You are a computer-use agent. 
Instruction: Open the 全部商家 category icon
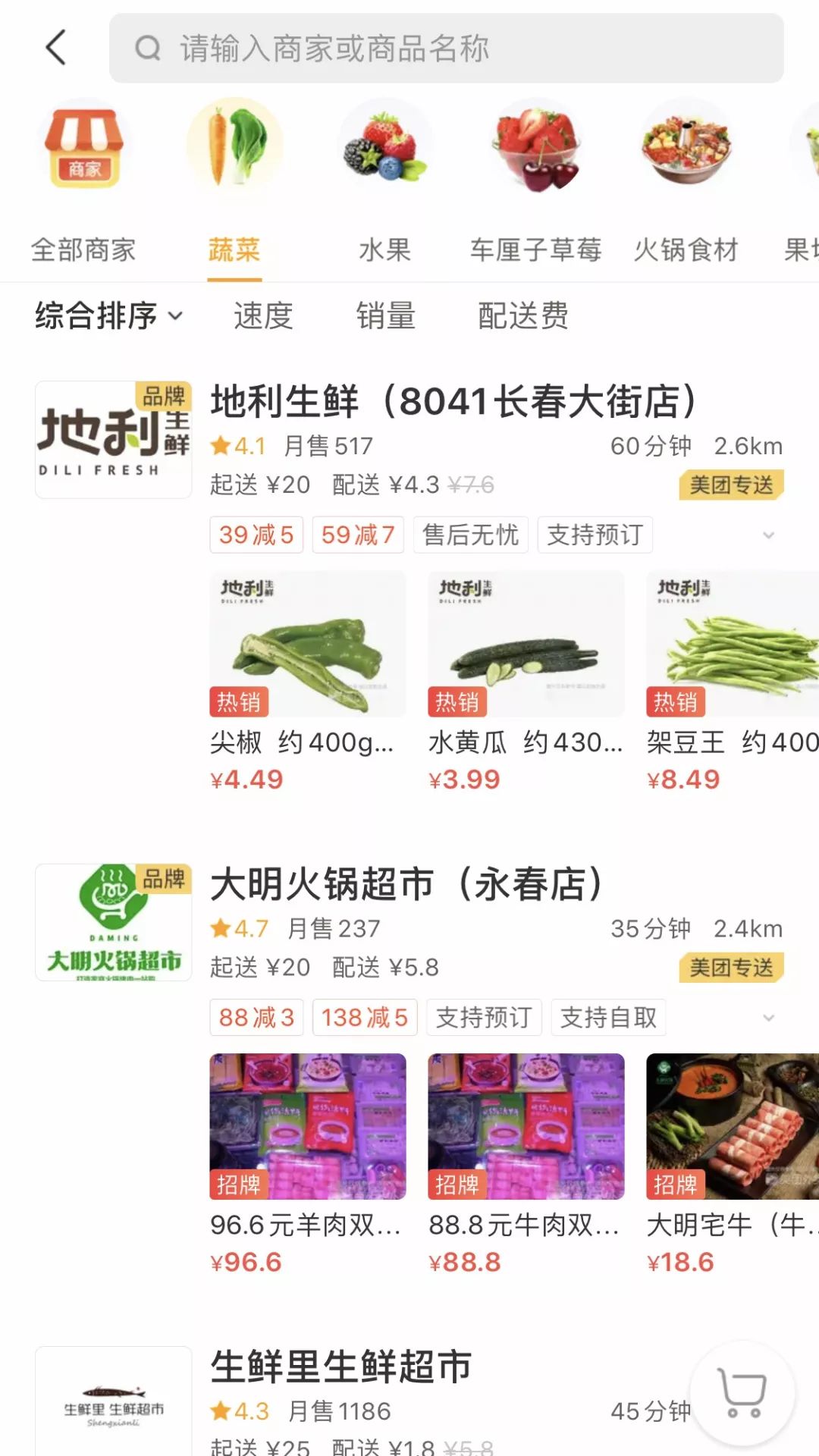pos(83,148)
